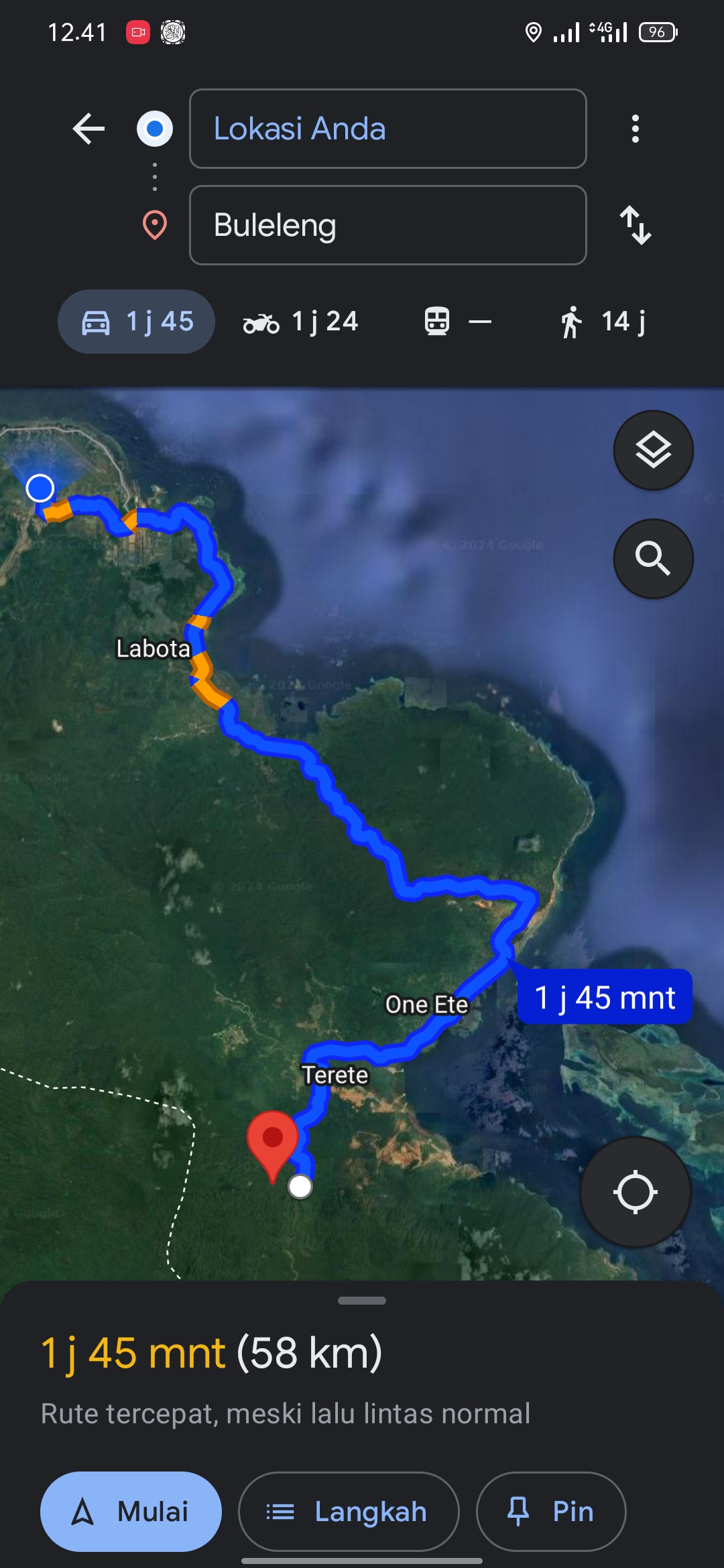Open Langkah route steps list

(349, 1512)
